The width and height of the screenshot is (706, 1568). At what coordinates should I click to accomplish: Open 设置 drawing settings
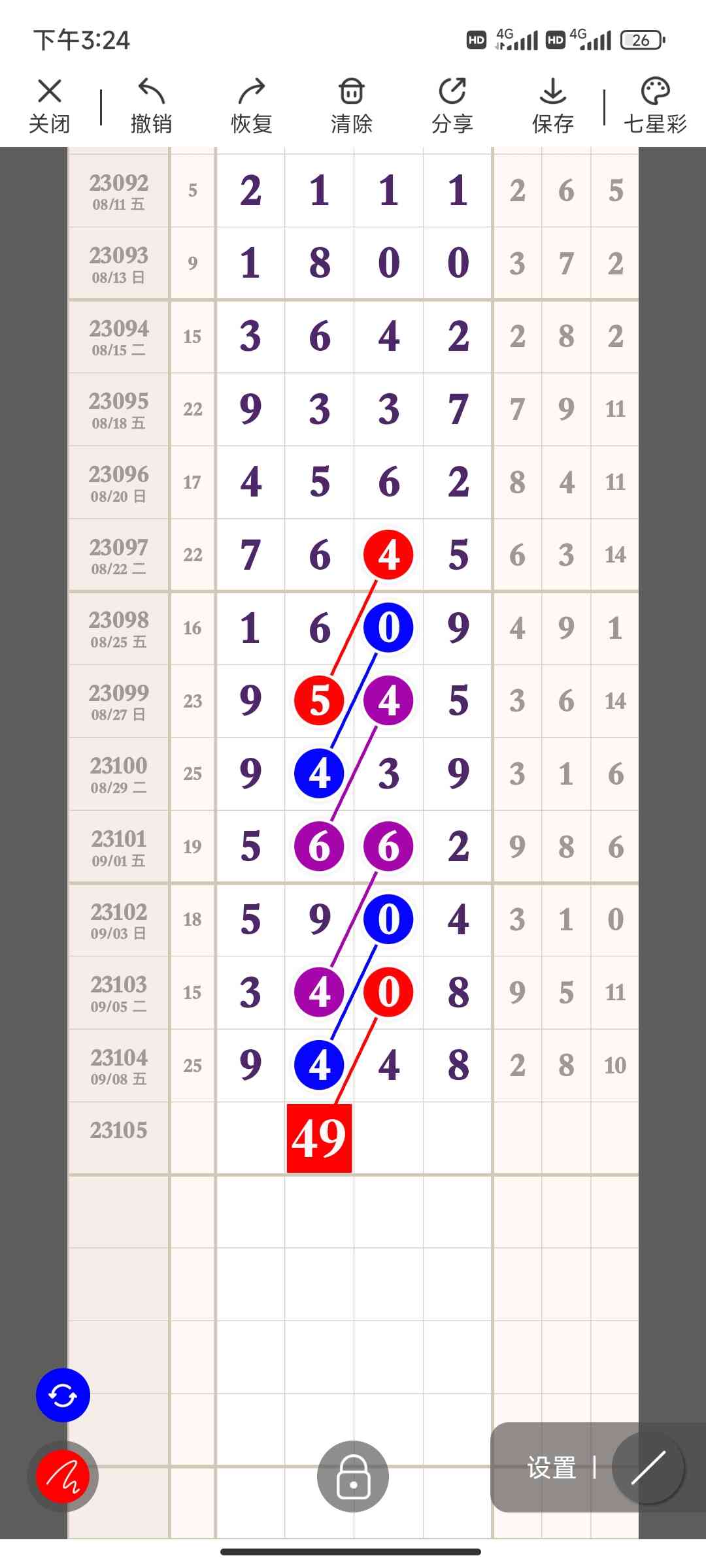click(x=552, y=1467)
